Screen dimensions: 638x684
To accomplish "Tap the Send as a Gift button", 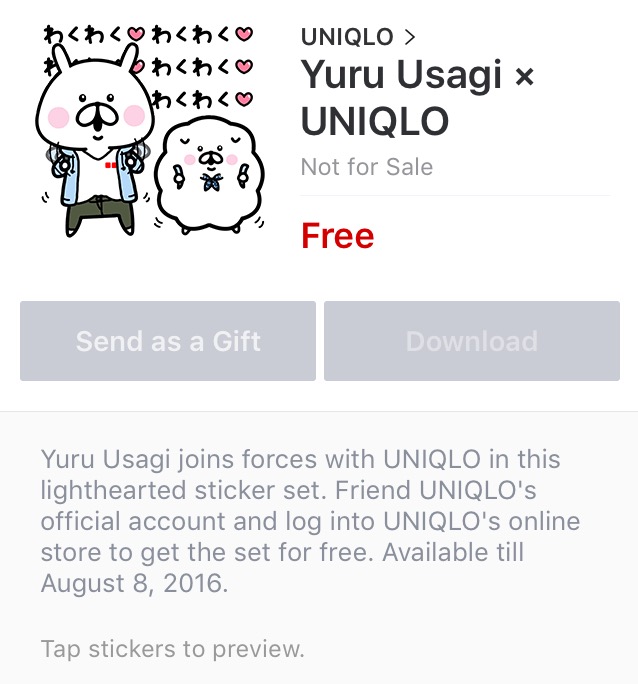I will 168,341.
